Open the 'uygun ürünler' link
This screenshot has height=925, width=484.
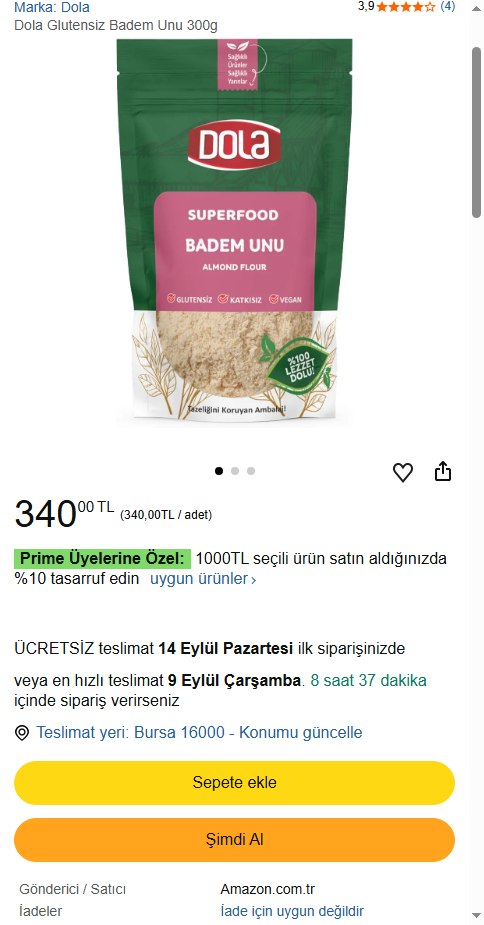click(203, 579)
